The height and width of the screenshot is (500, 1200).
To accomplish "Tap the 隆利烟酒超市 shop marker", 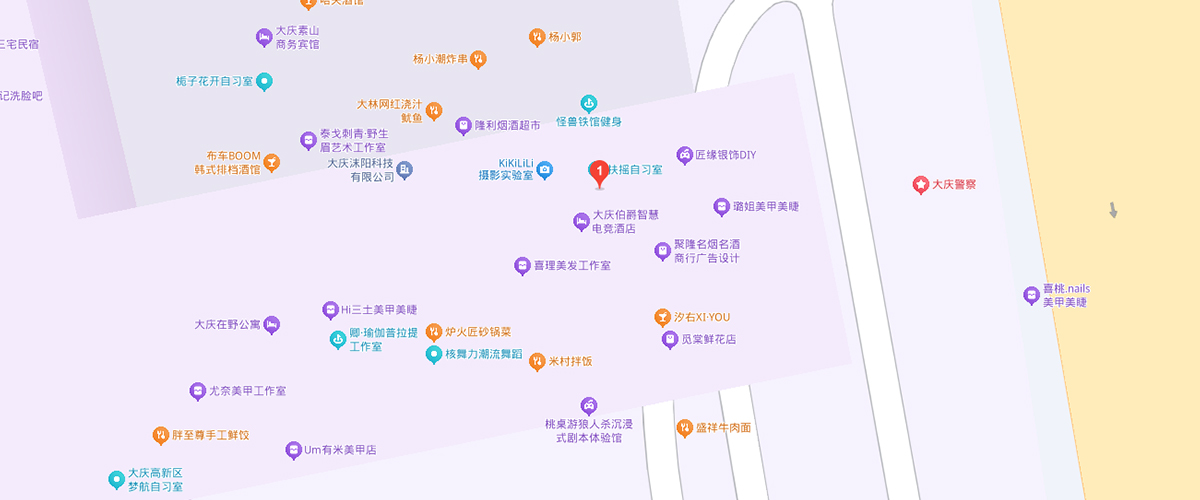I will [x=463, y=126].
